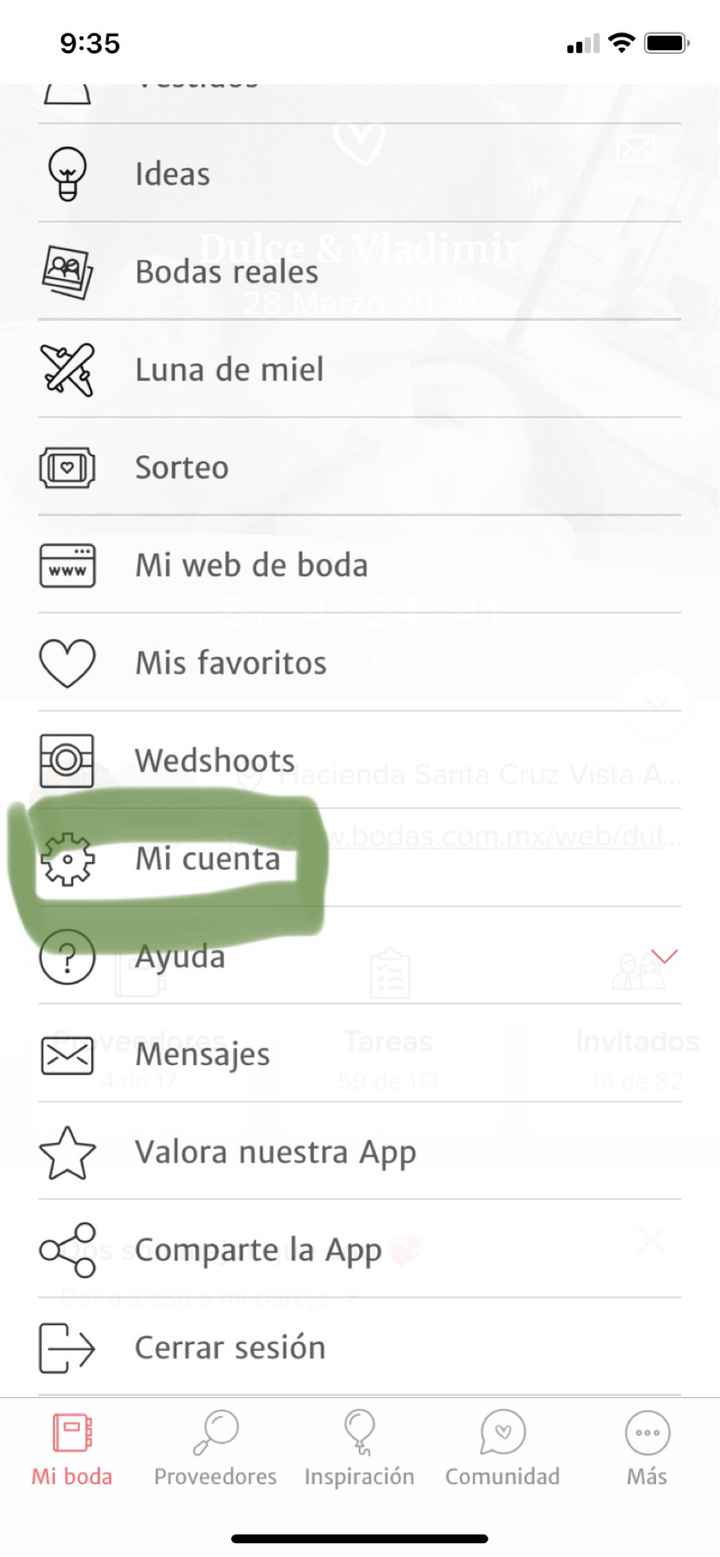Viewport: 720px width, 1557px height.
Task: Open Mi web de boda
Action: coord(251,566)
